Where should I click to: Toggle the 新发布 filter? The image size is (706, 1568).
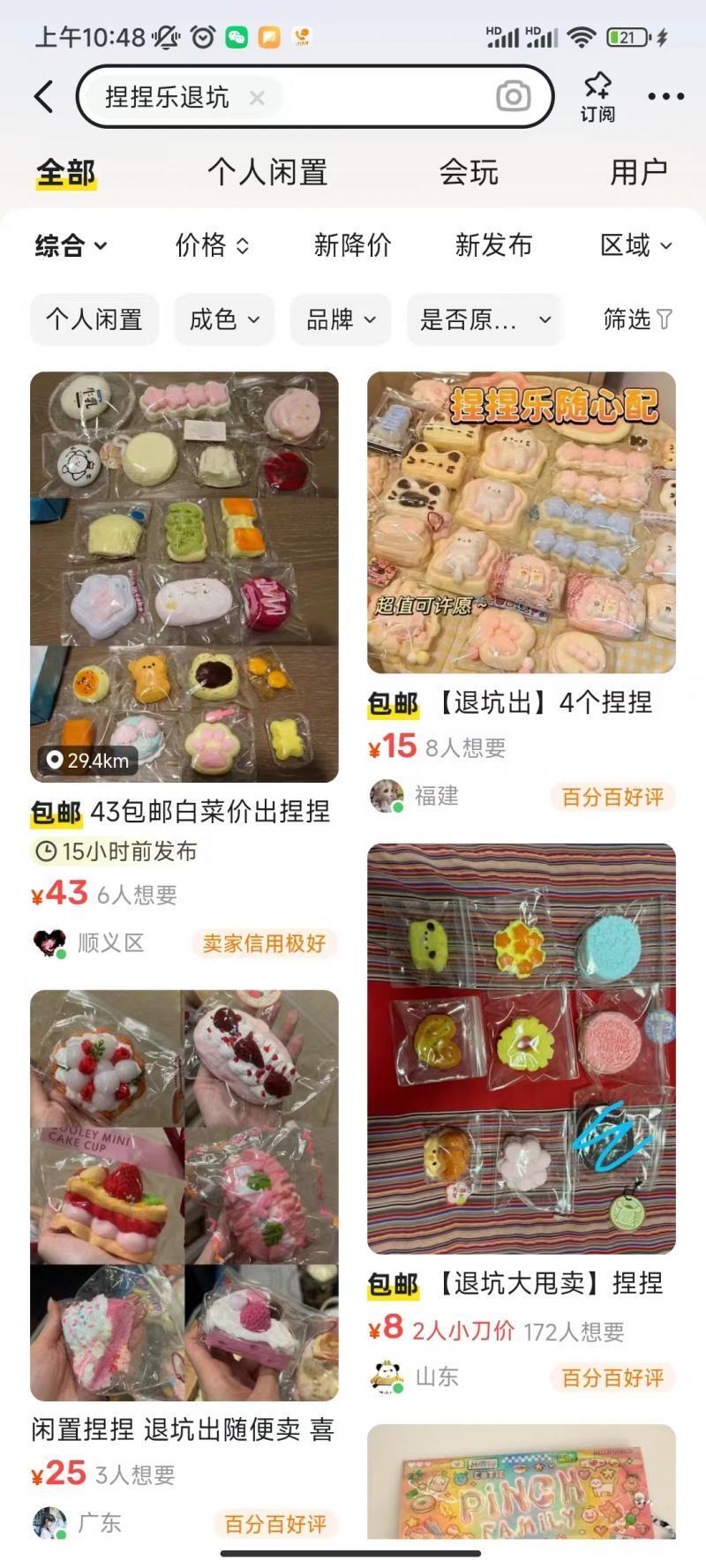point(493,246)
